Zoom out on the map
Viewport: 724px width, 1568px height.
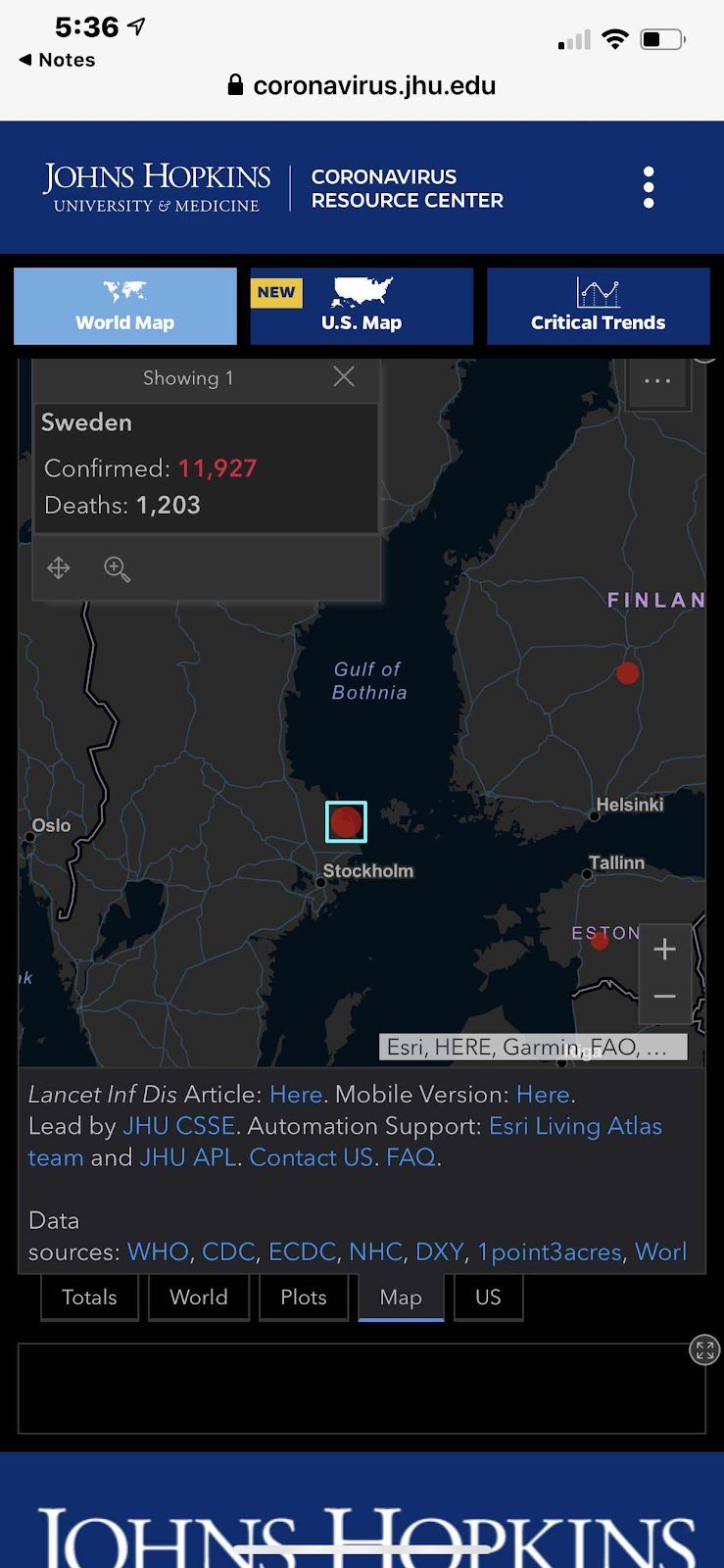(x=664, y=997)
